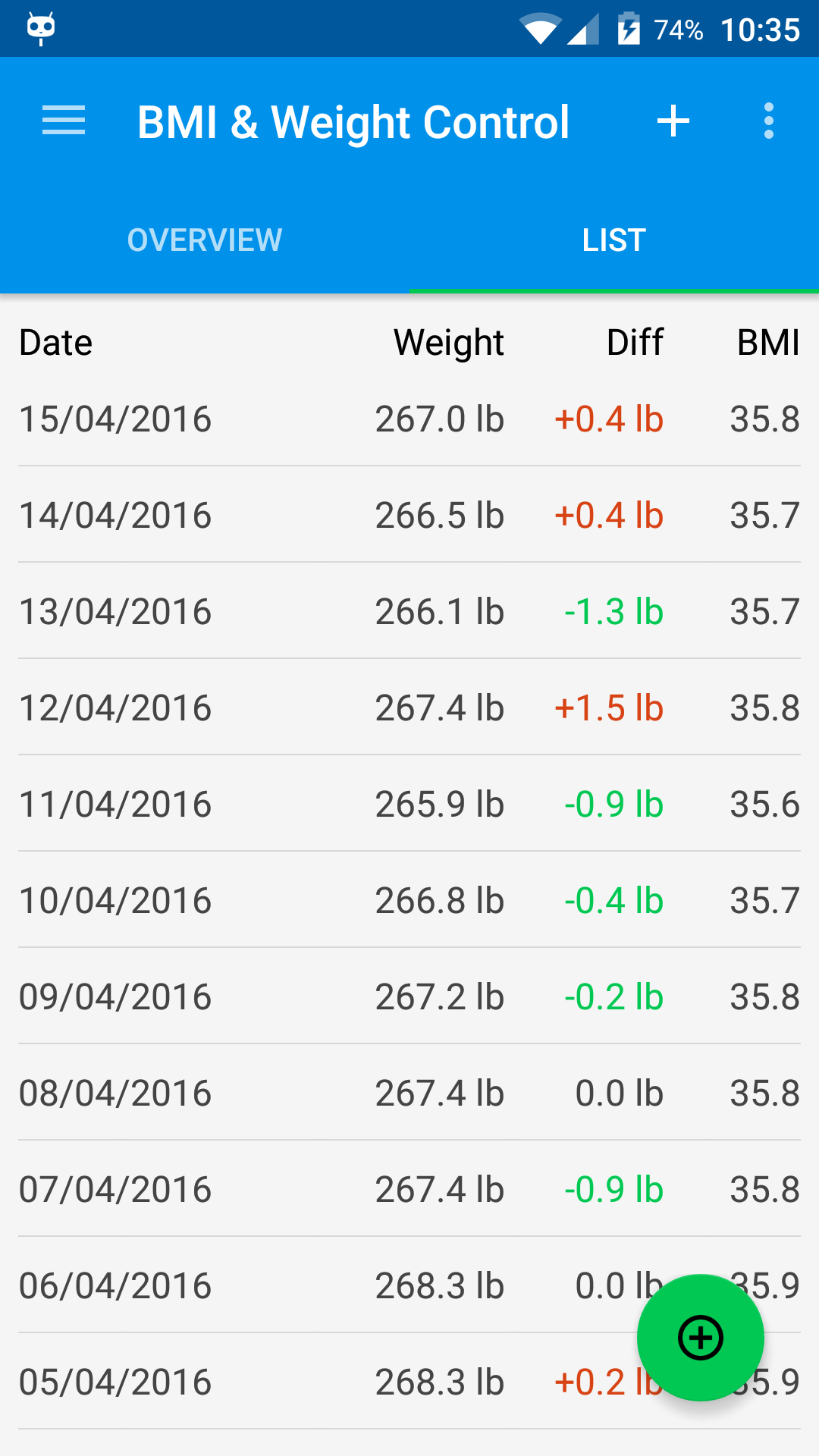Open the 05/04/2016 weight record

(x=303, y=1382)
